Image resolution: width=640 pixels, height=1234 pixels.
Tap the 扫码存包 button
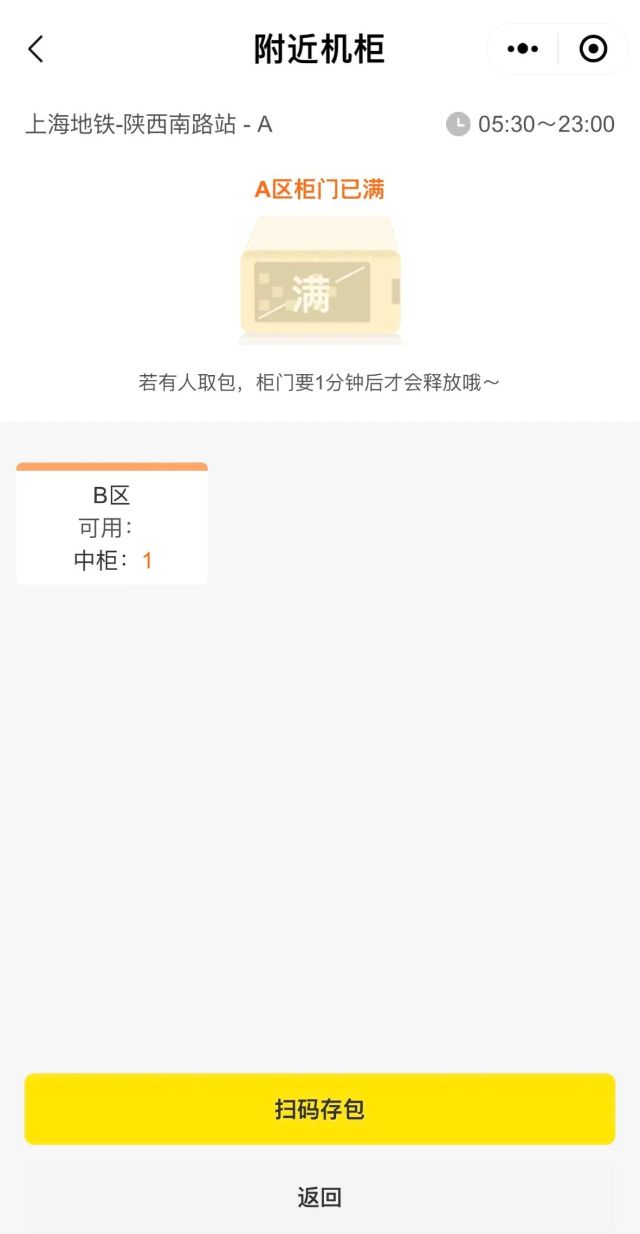tap(320, 1109)
